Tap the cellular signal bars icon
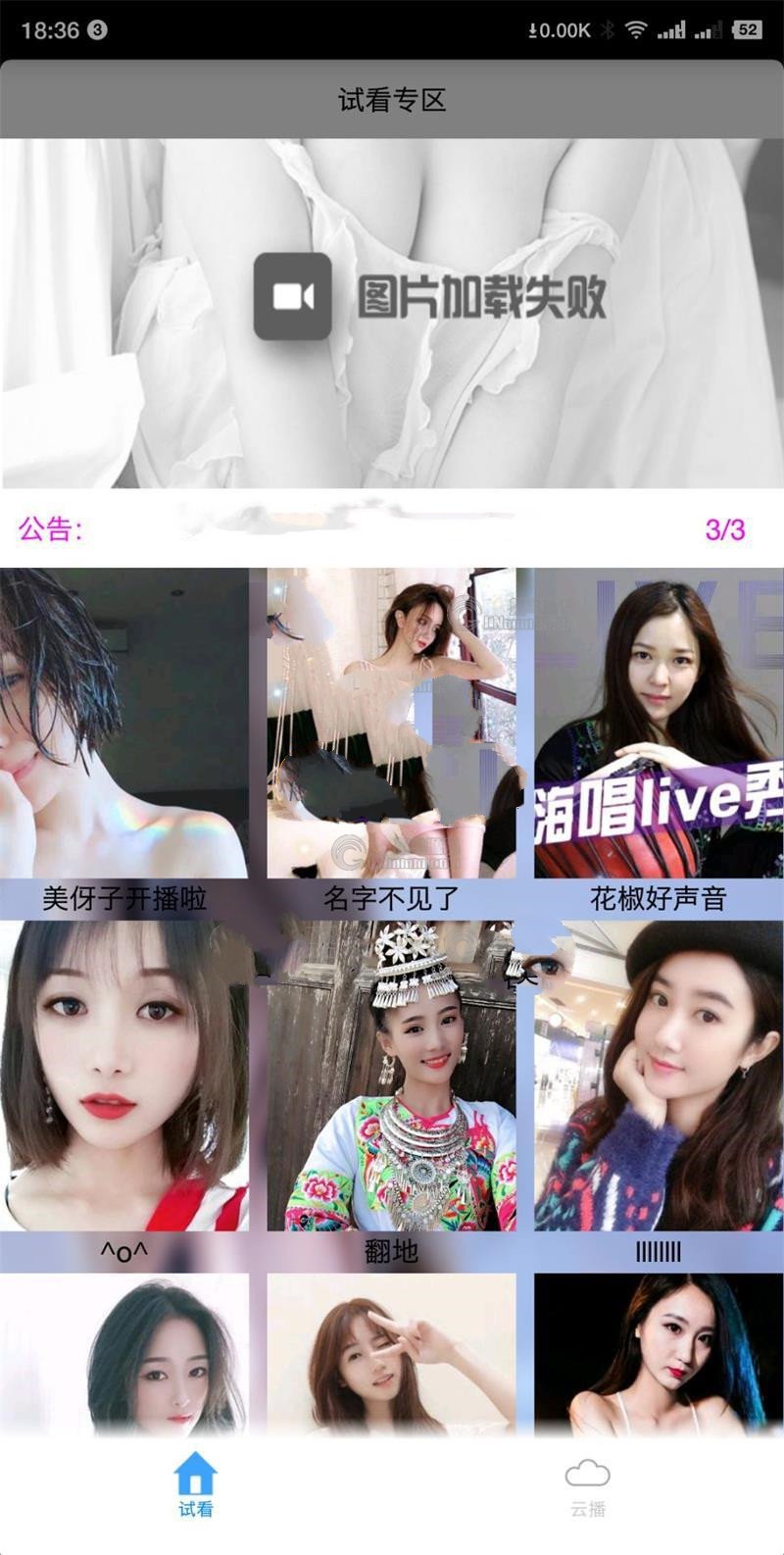 [670, 29]
